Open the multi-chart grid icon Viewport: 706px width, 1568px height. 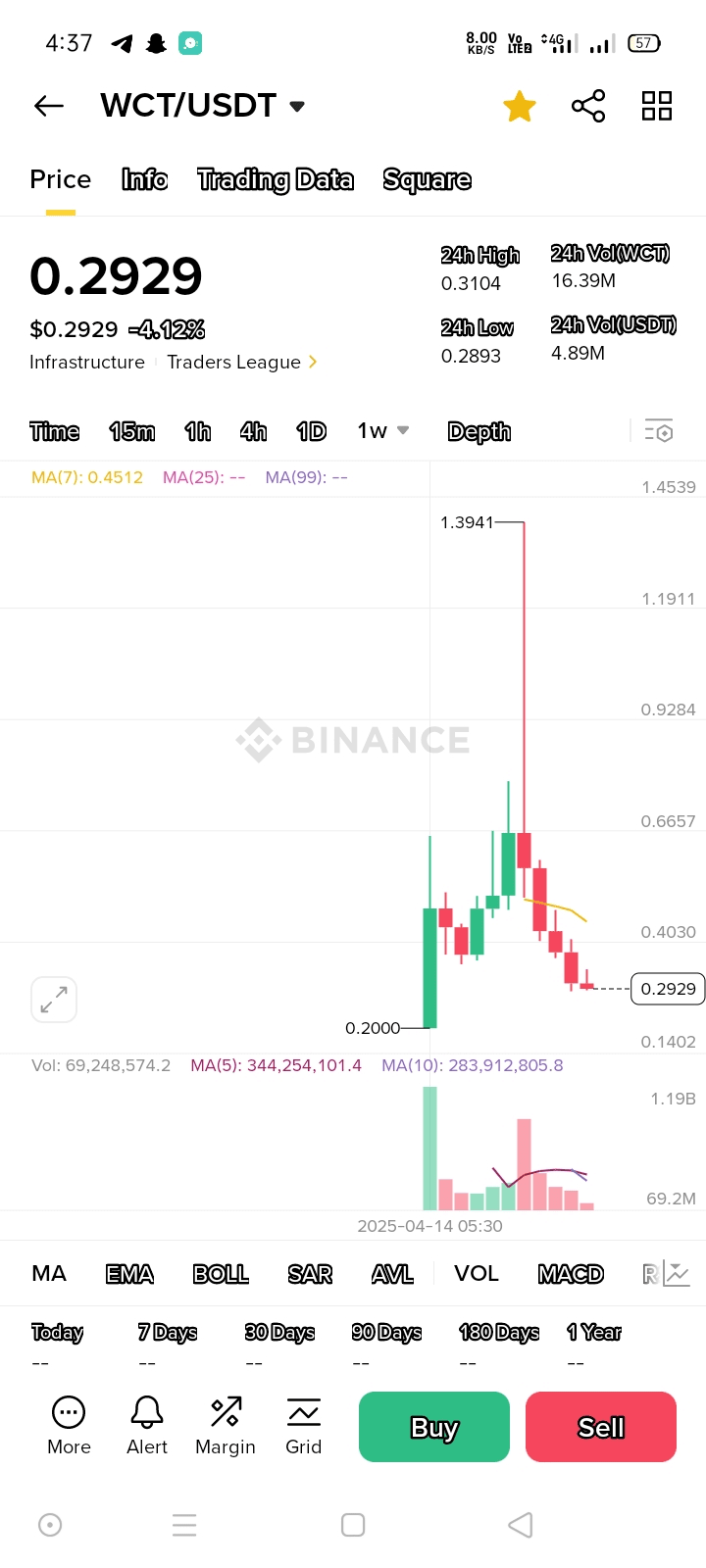657,106
